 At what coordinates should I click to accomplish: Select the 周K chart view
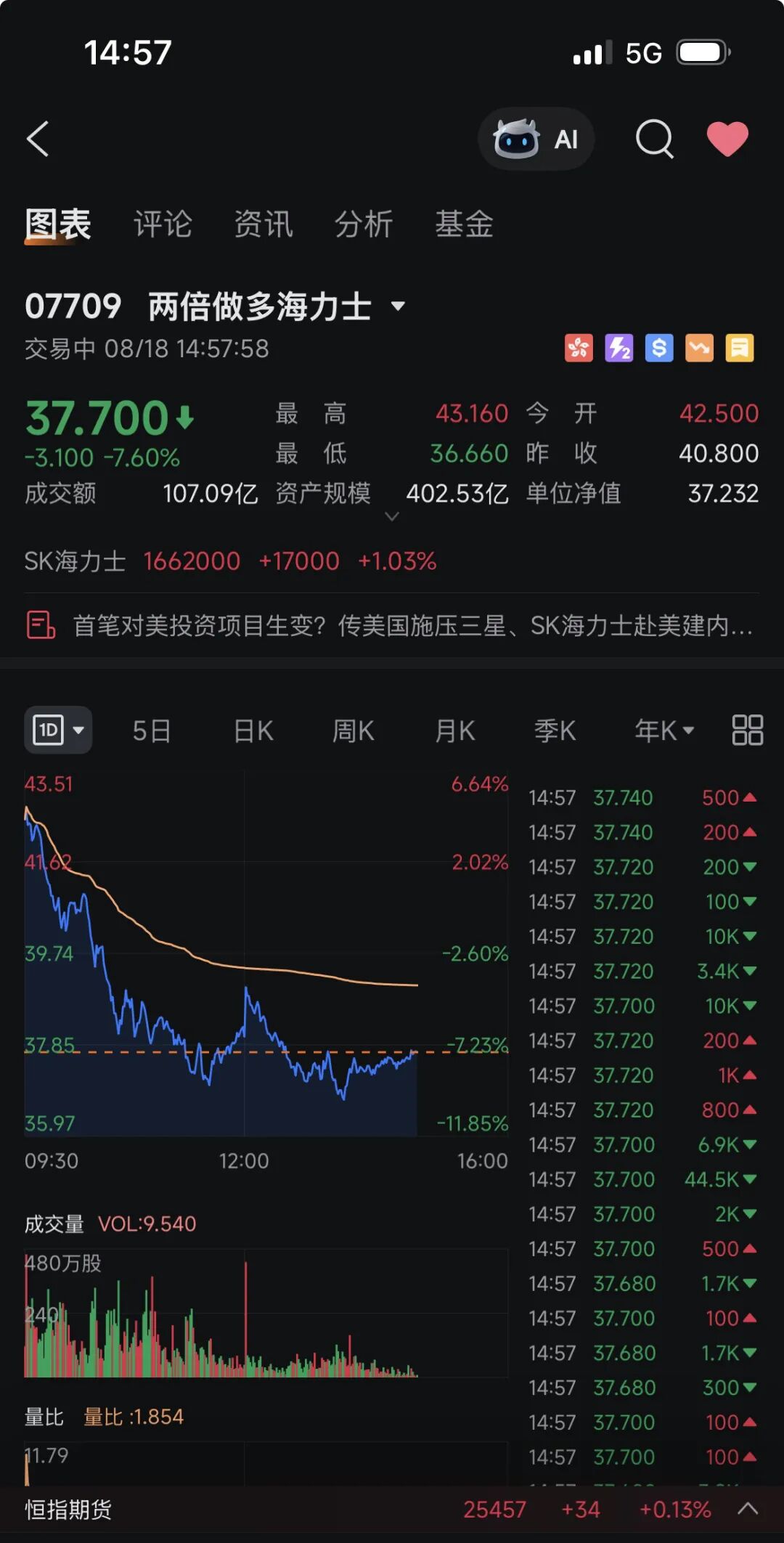pyautogui.click(x=354, y=730)
